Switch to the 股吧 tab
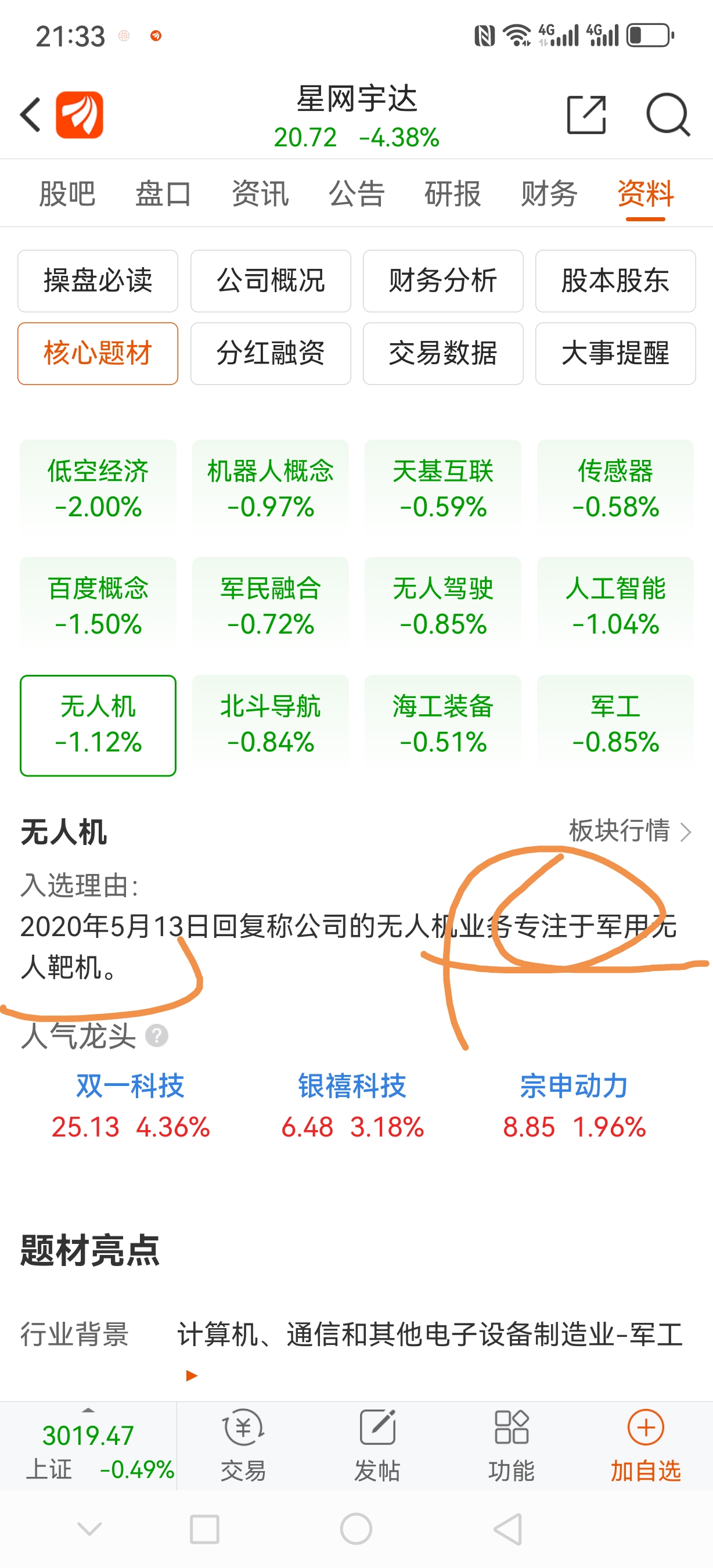 pyautogui.click(x=67, y=194)
